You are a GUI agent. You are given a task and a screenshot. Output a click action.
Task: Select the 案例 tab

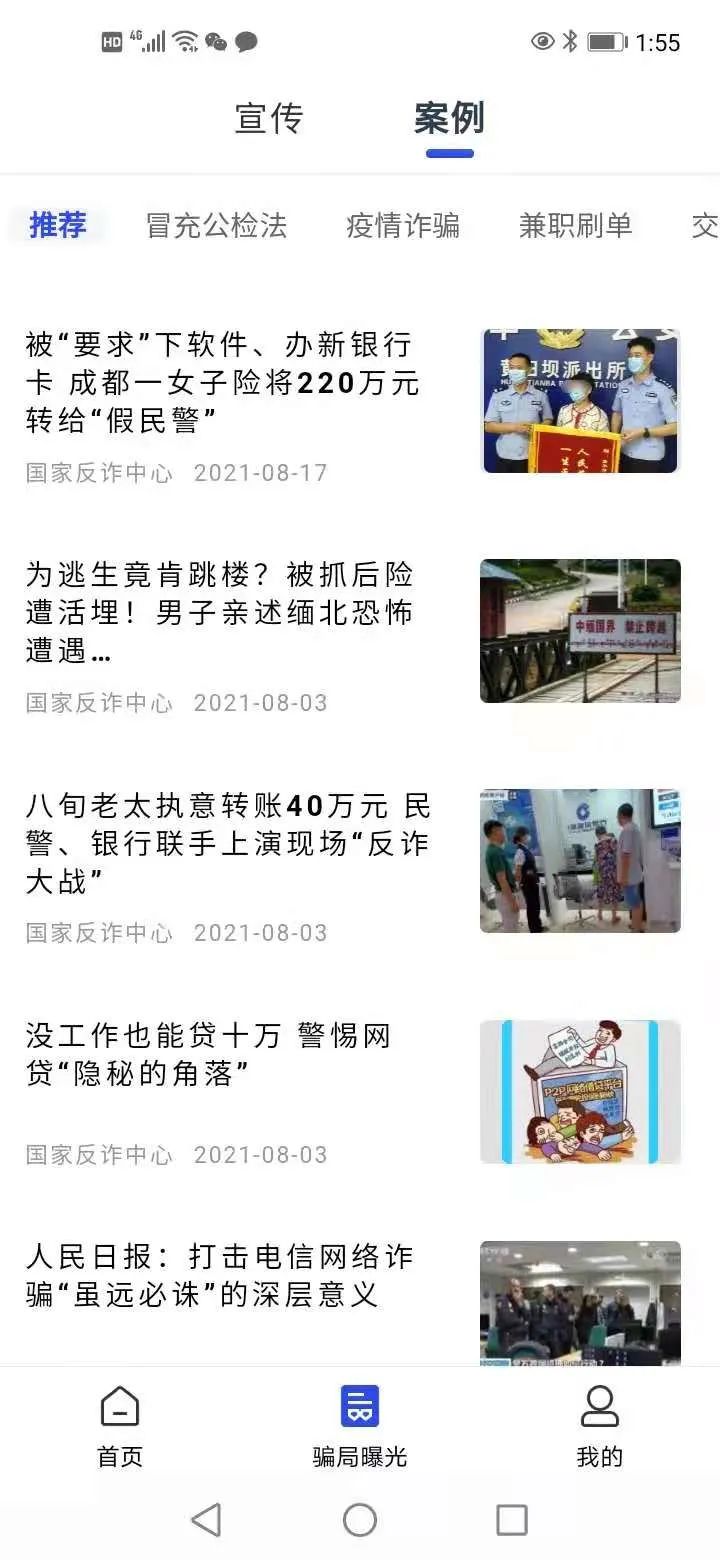coord(449,118)
